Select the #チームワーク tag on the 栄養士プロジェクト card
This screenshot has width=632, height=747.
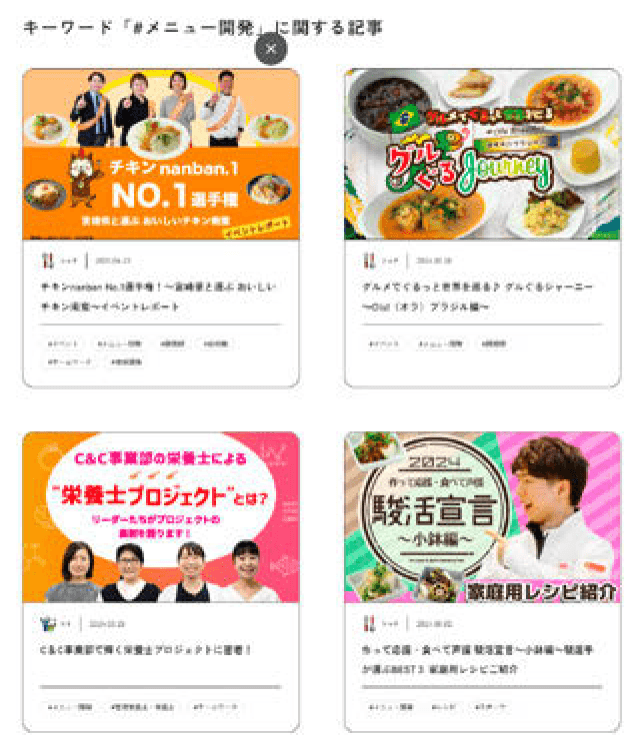217,706
